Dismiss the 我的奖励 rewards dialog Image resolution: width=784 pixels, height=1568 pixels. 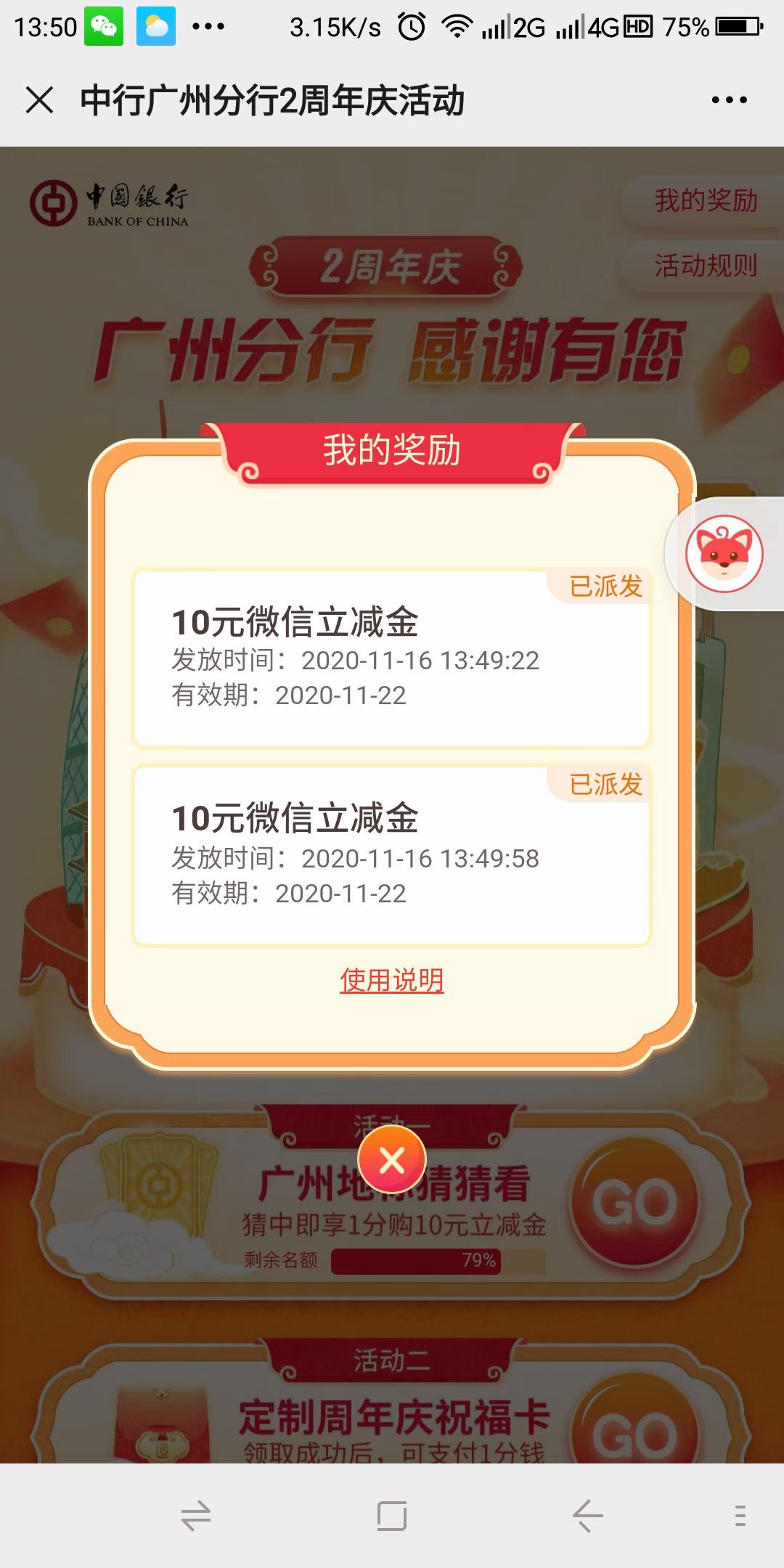392,1159
